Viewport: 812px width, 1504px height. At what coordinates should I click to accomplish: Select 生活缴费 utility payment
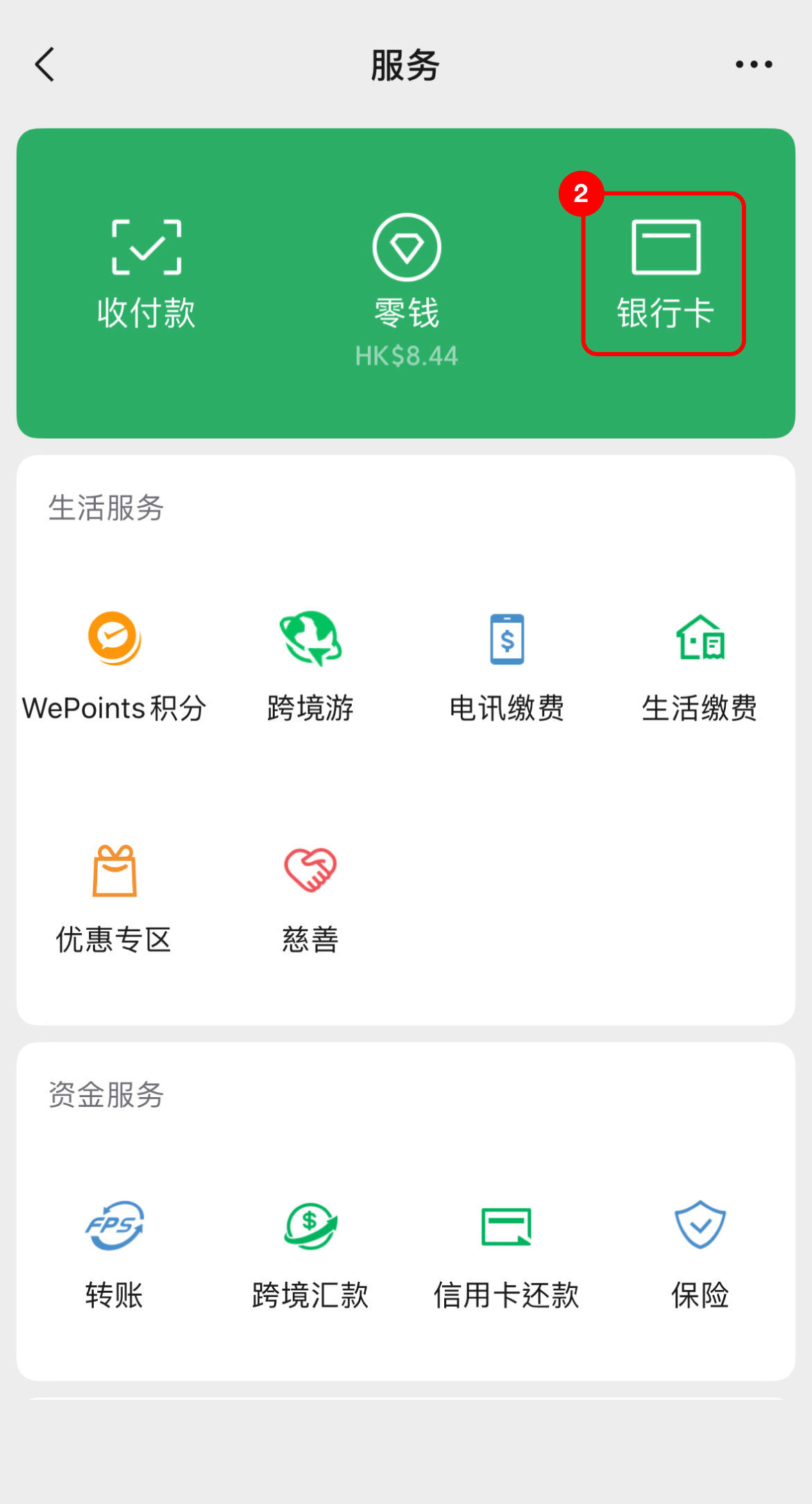click(x=700, y=667)
